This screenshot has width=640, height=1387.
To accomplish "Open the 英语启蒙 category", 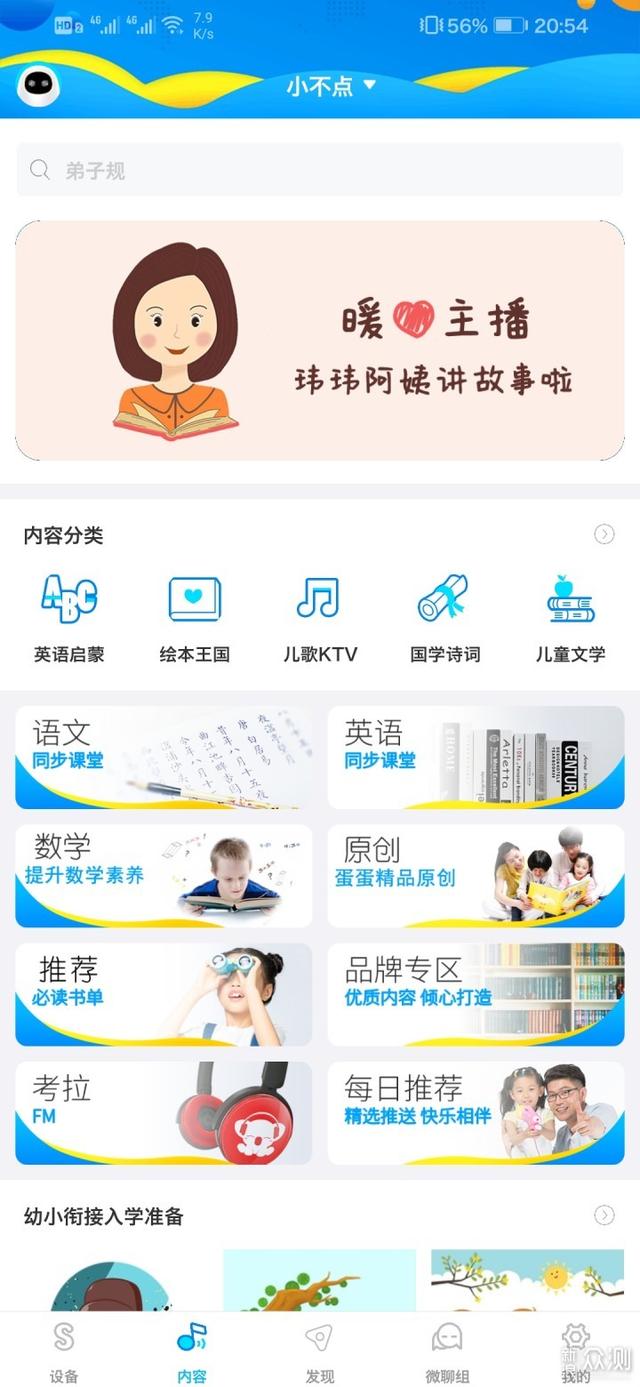I will point(69,619).
